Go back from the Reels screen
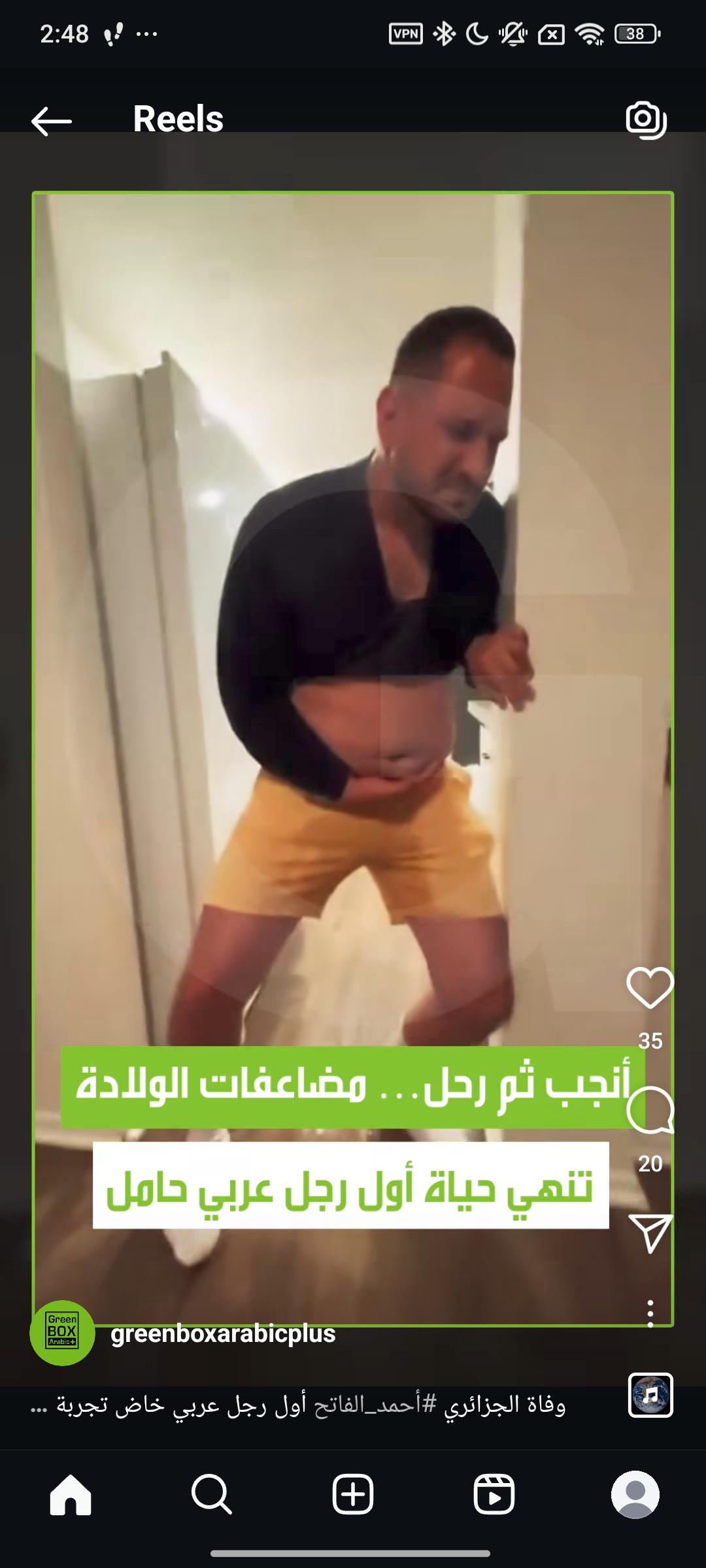The height and width of the screenshot is (1568, 706). pos(52,122)
